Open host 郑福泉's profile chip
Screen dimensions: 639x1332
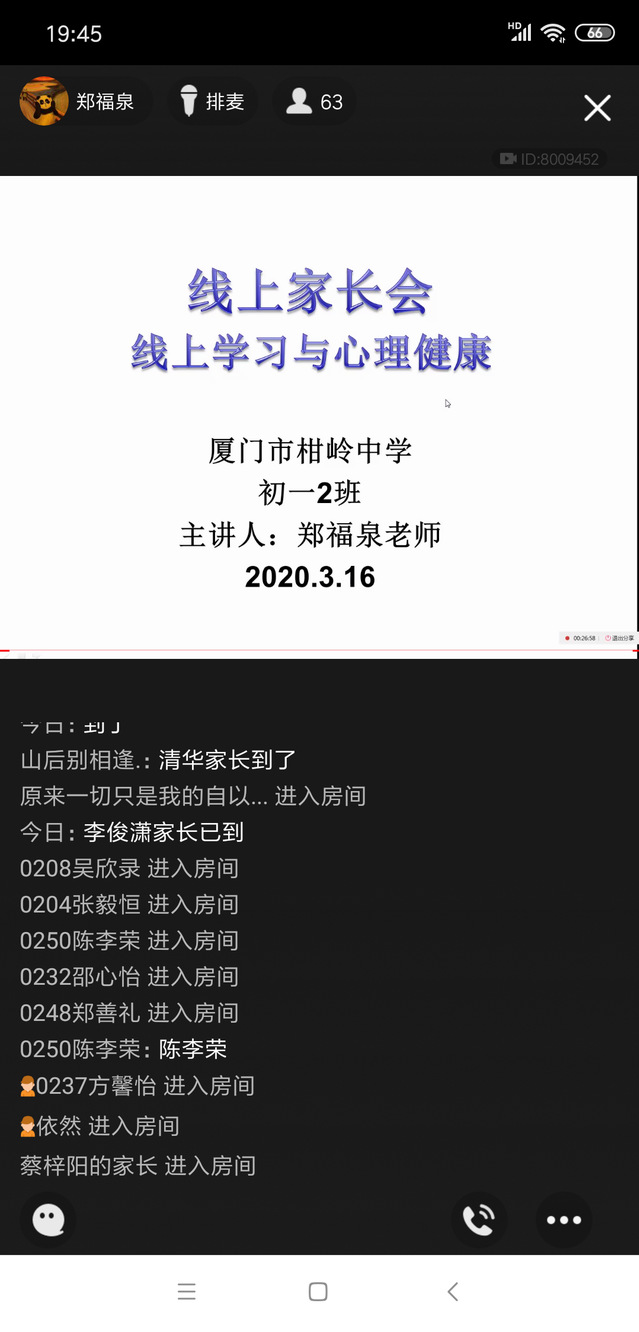[x=83, y=102]
